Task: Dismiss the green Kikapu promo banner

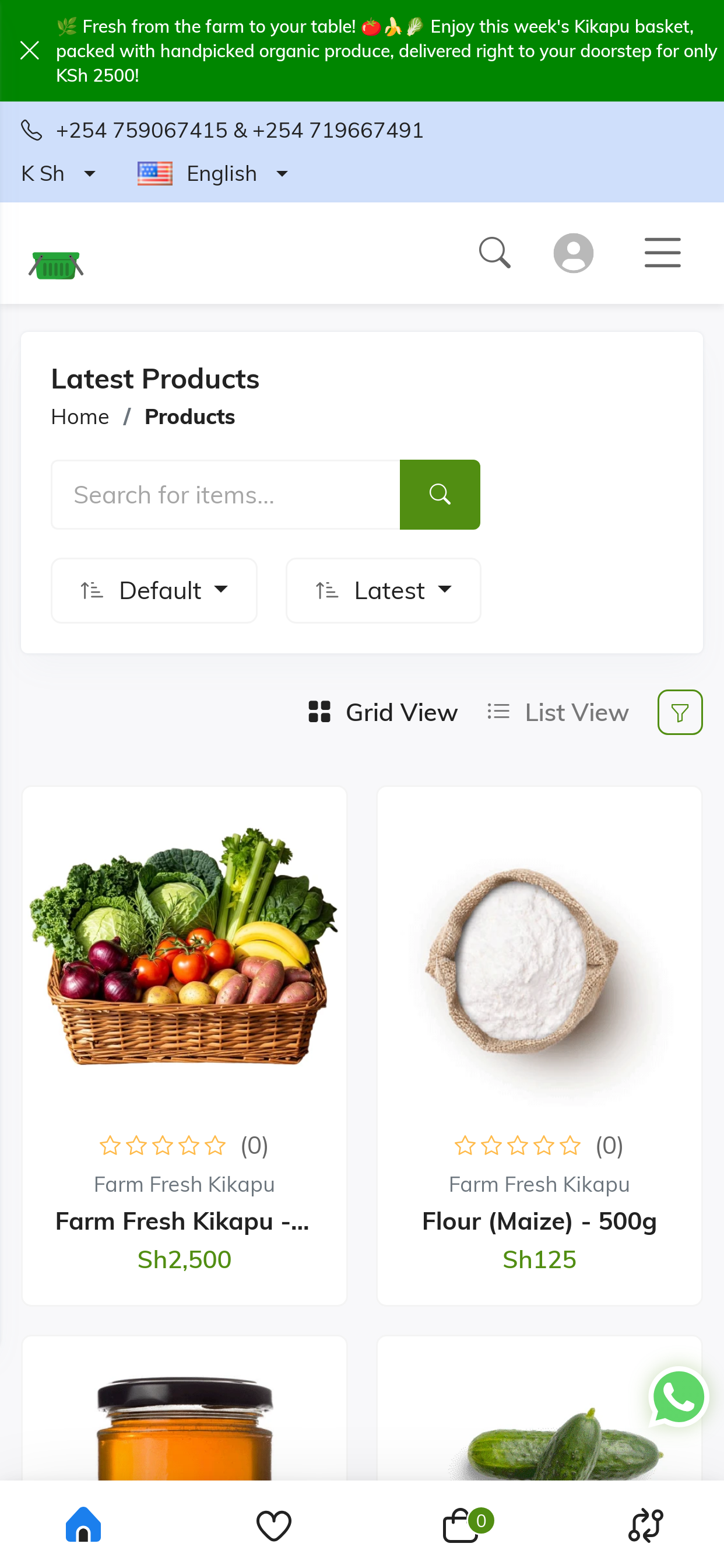Action: coord(29,51)
